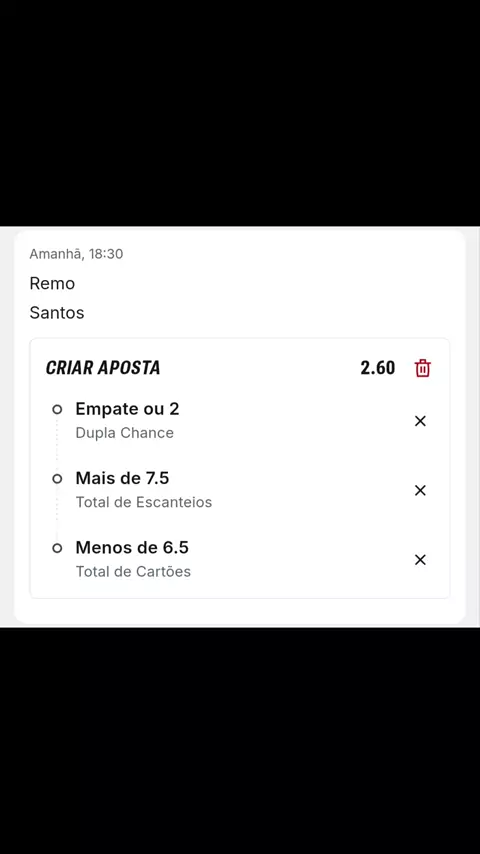This screenshot has width=480, height=854.
Task: Remove the Menos de 6.5 cartões selection
Action: coord(420,559)
